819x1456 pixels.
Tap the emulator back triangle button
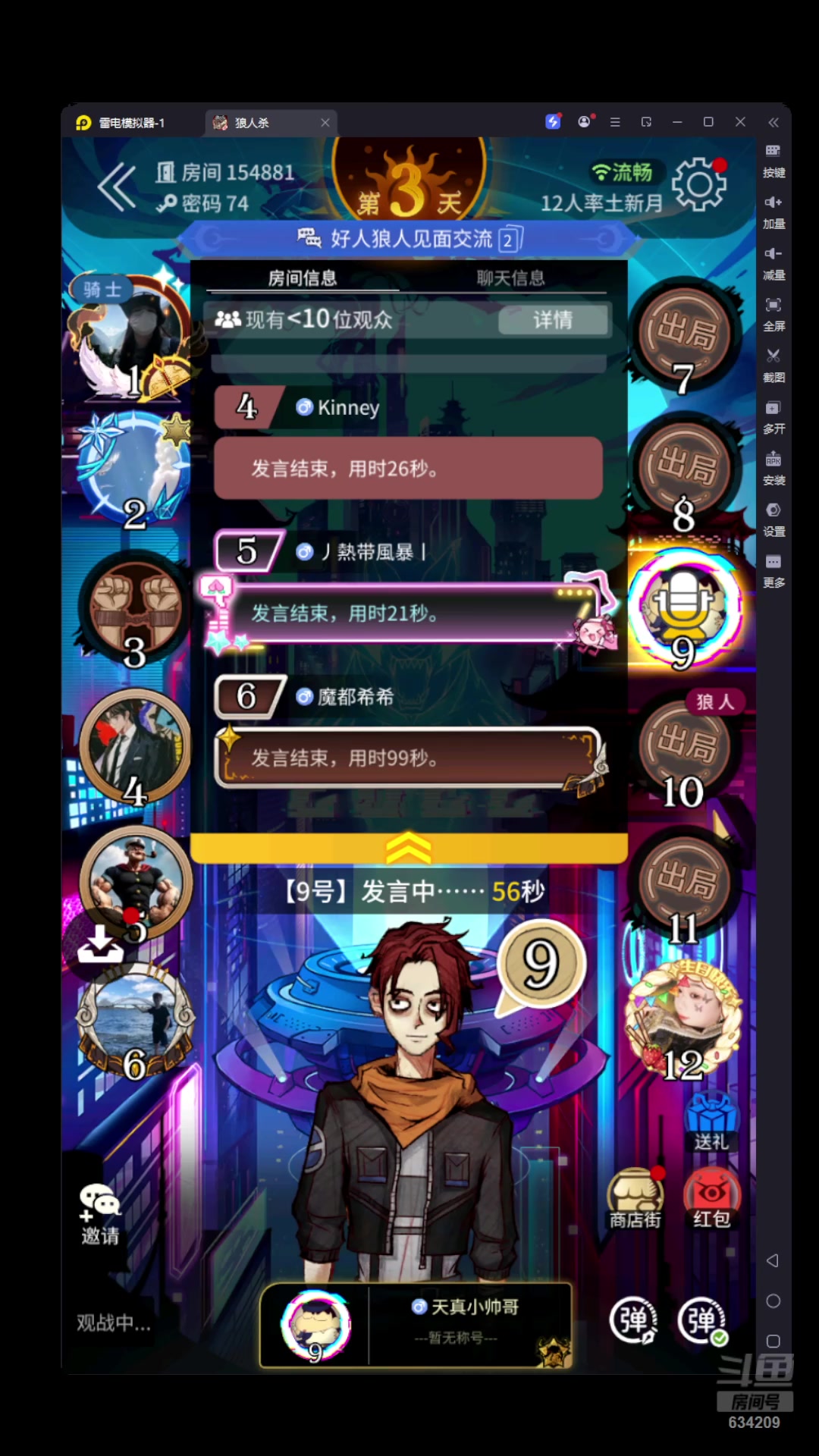[x=773, y=1260]
